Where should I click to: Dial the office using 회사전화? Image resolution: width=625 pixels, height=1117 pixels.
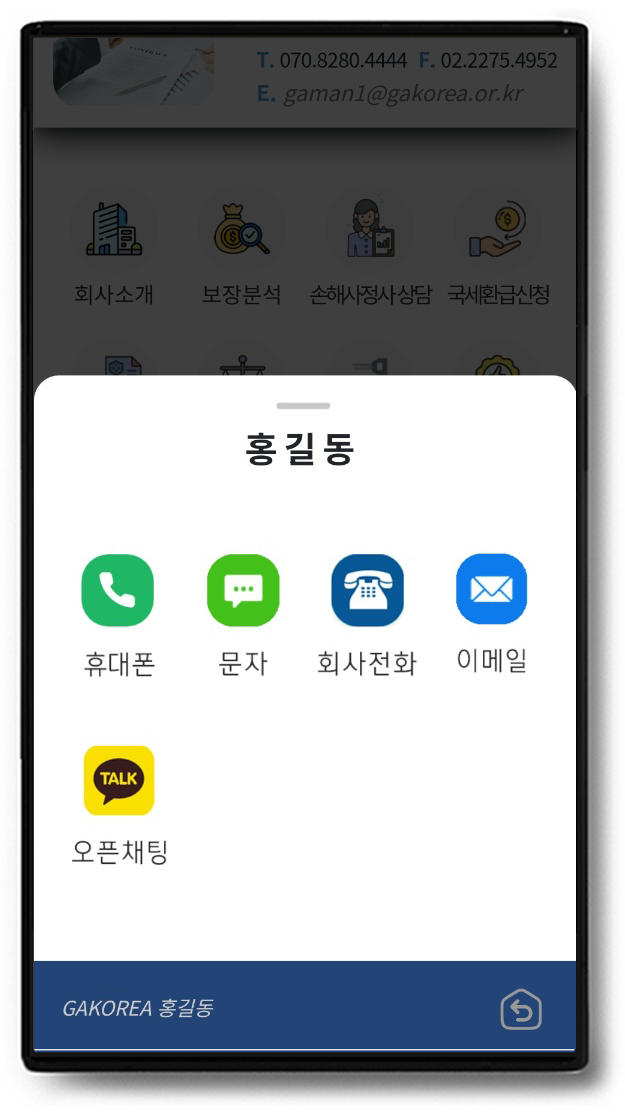pyautogui.click(x=367, y=590)
